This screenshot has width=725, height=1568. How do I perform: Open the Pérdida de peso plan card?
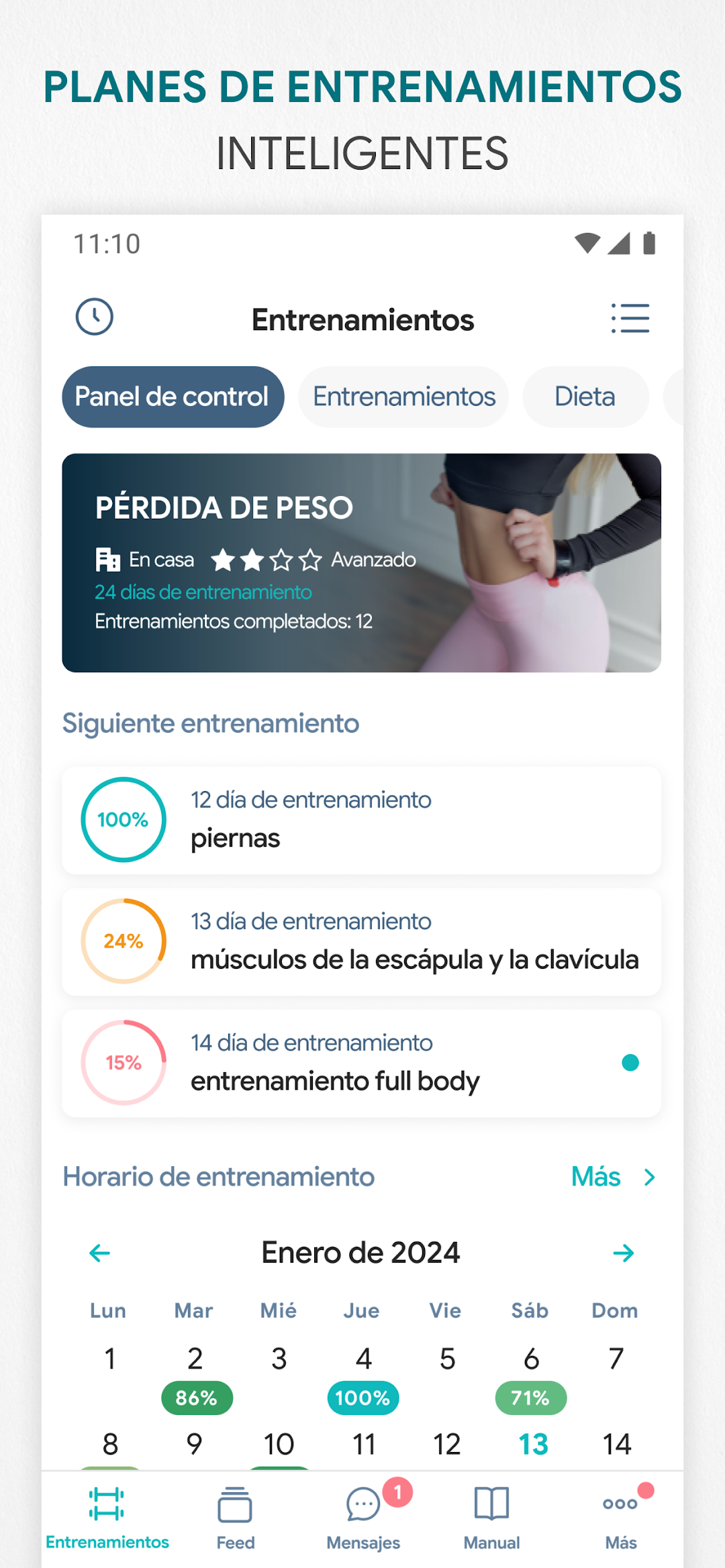[x=361, y=563]
